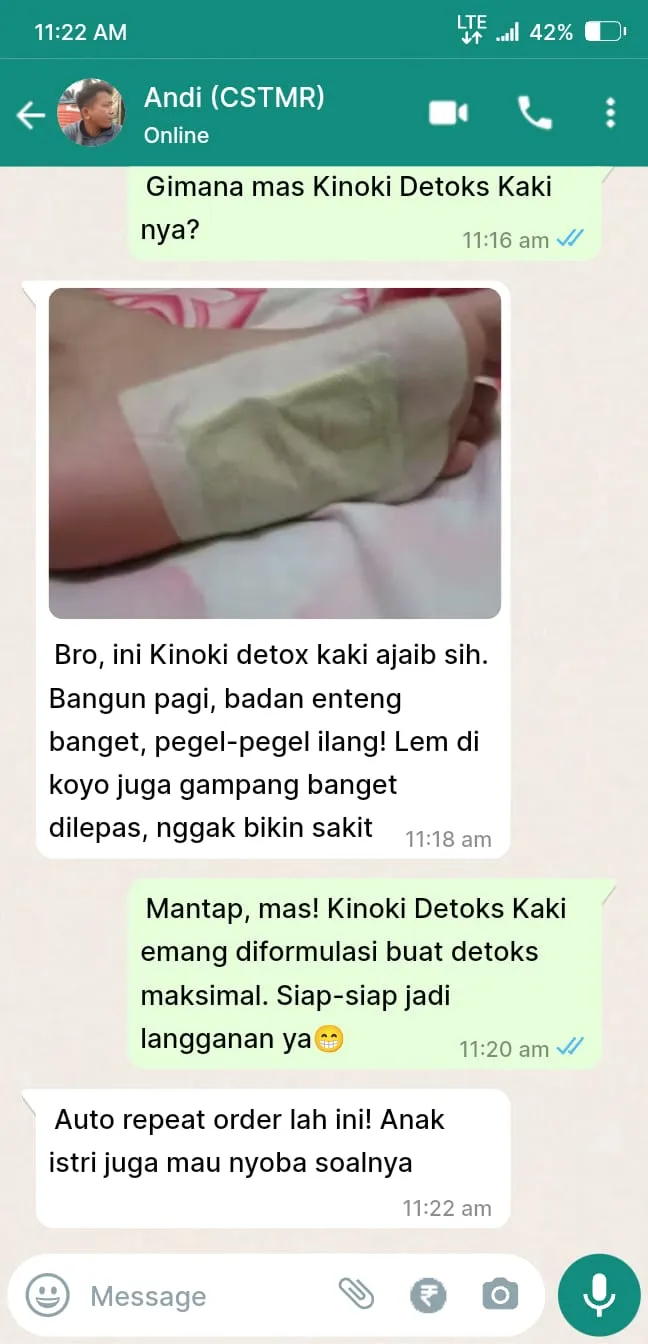Open the camera to take a photo
This screenshot has width=648, height=1344.
click(499, 1296)
